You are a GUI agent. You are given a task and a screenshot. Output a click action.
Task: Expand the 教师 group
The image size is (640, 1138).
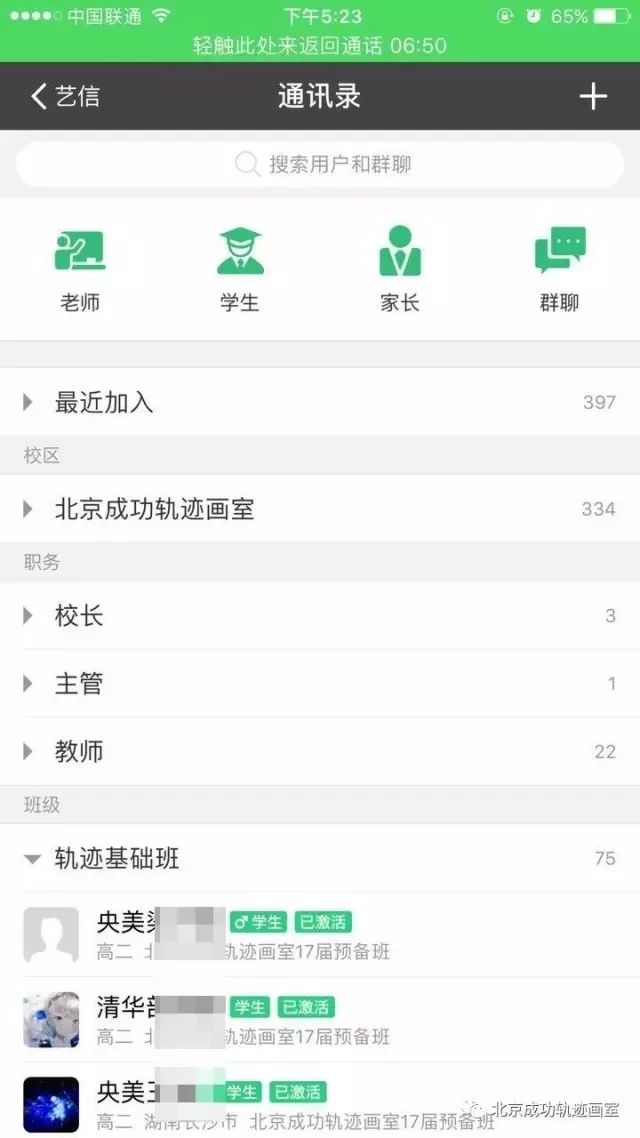click(320, 751)
